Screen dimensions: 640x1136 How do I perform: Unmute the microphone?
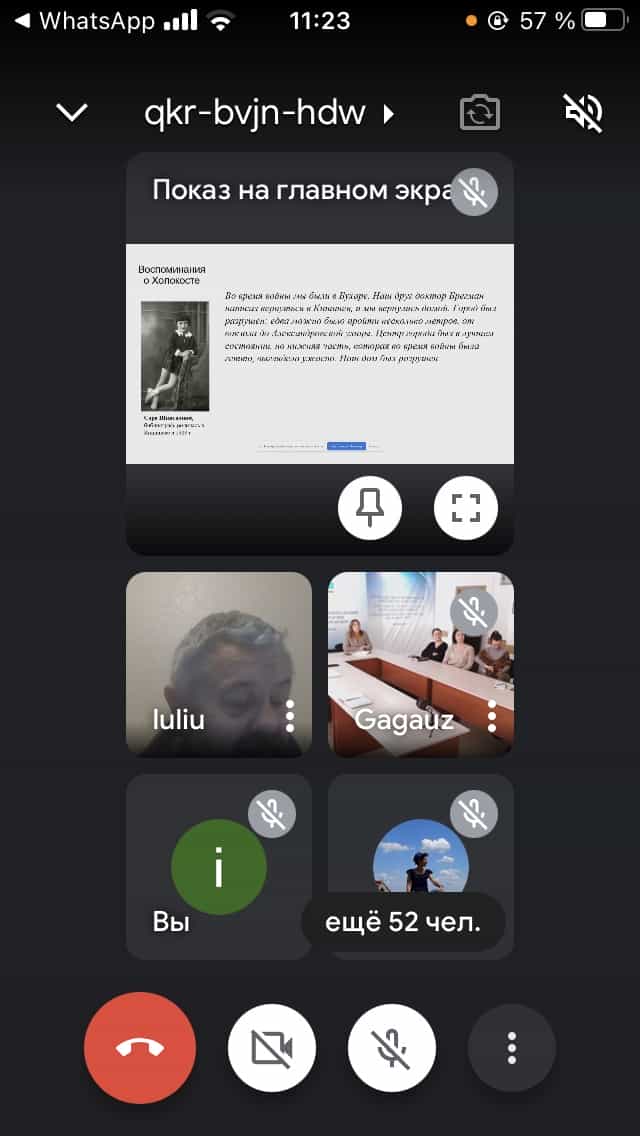[x=392, y=1047]
